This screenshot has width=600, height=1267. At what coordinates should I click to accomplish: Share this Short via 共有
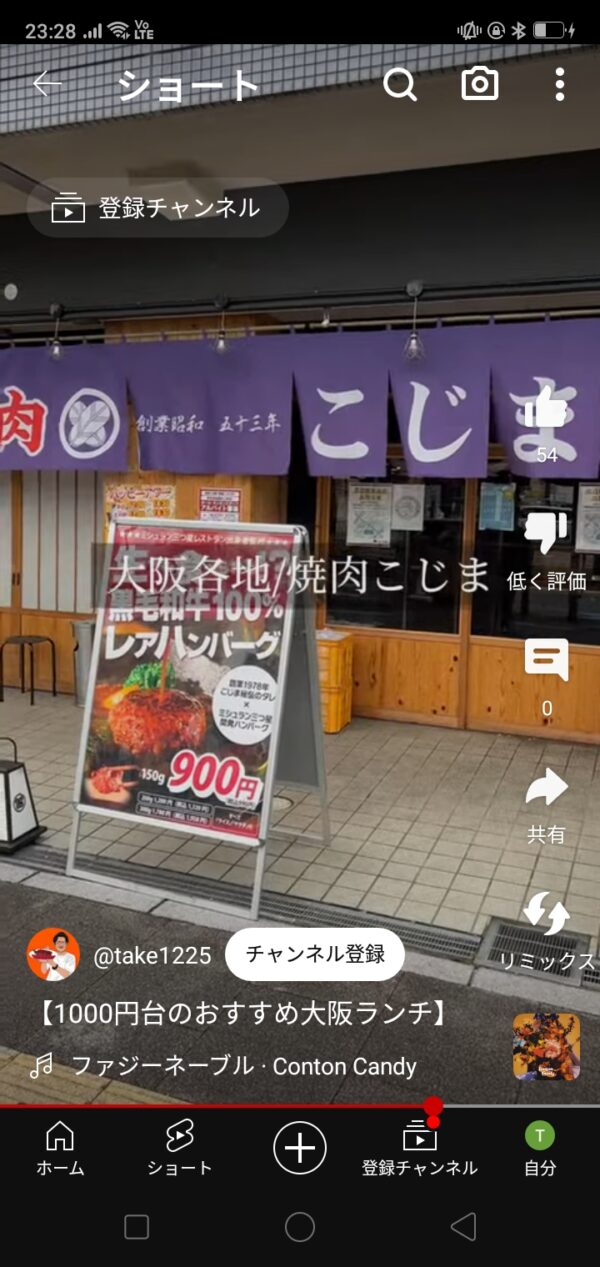tap(546, 790)
